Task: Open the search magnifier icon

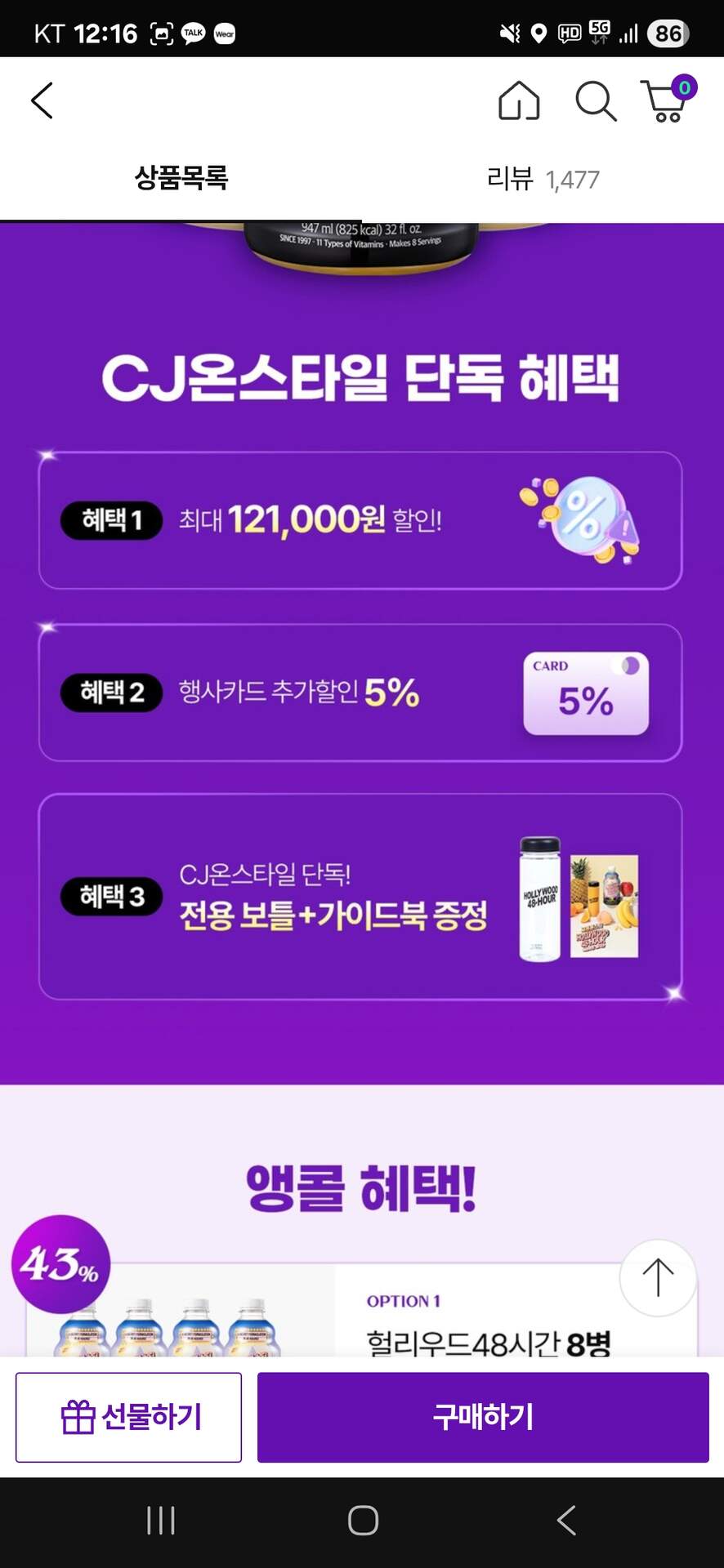Action: [595, 101]
